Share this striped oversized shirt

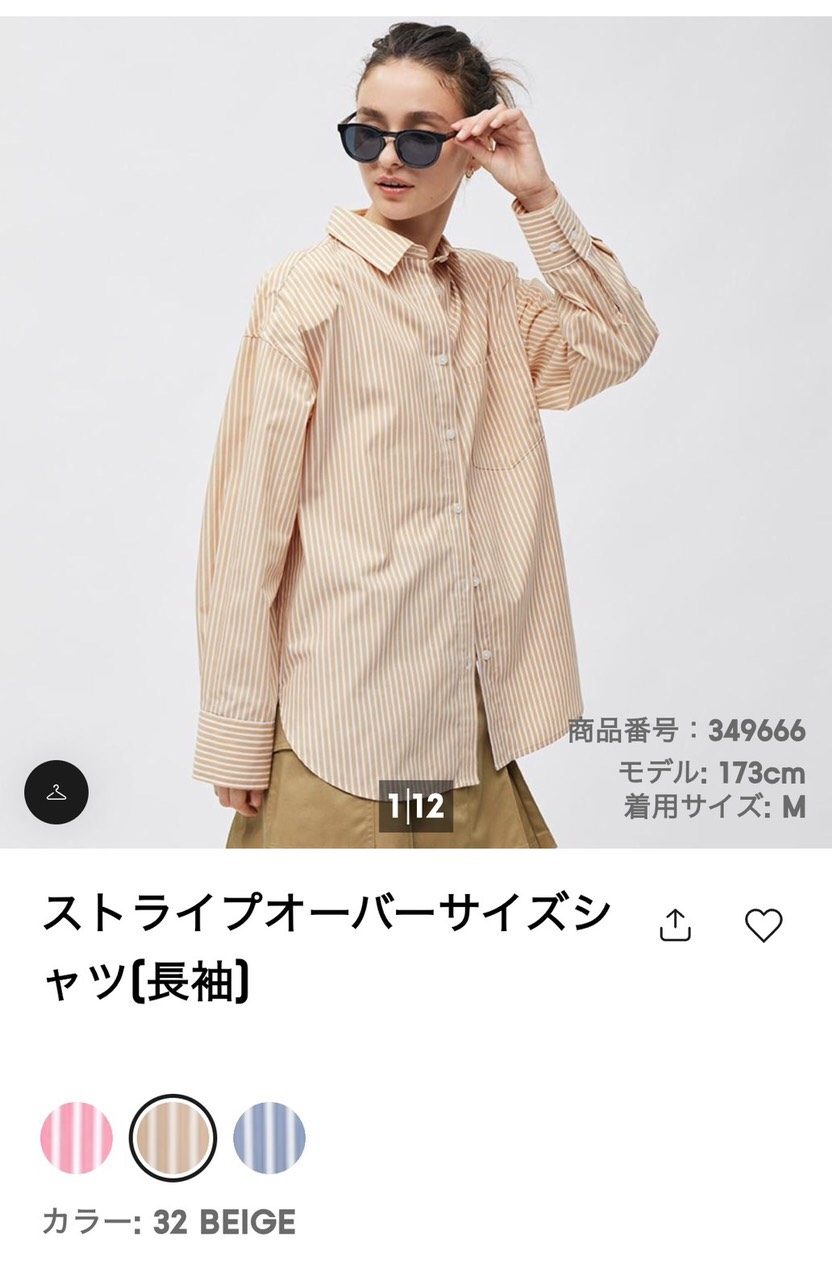[x=676, y=925]
